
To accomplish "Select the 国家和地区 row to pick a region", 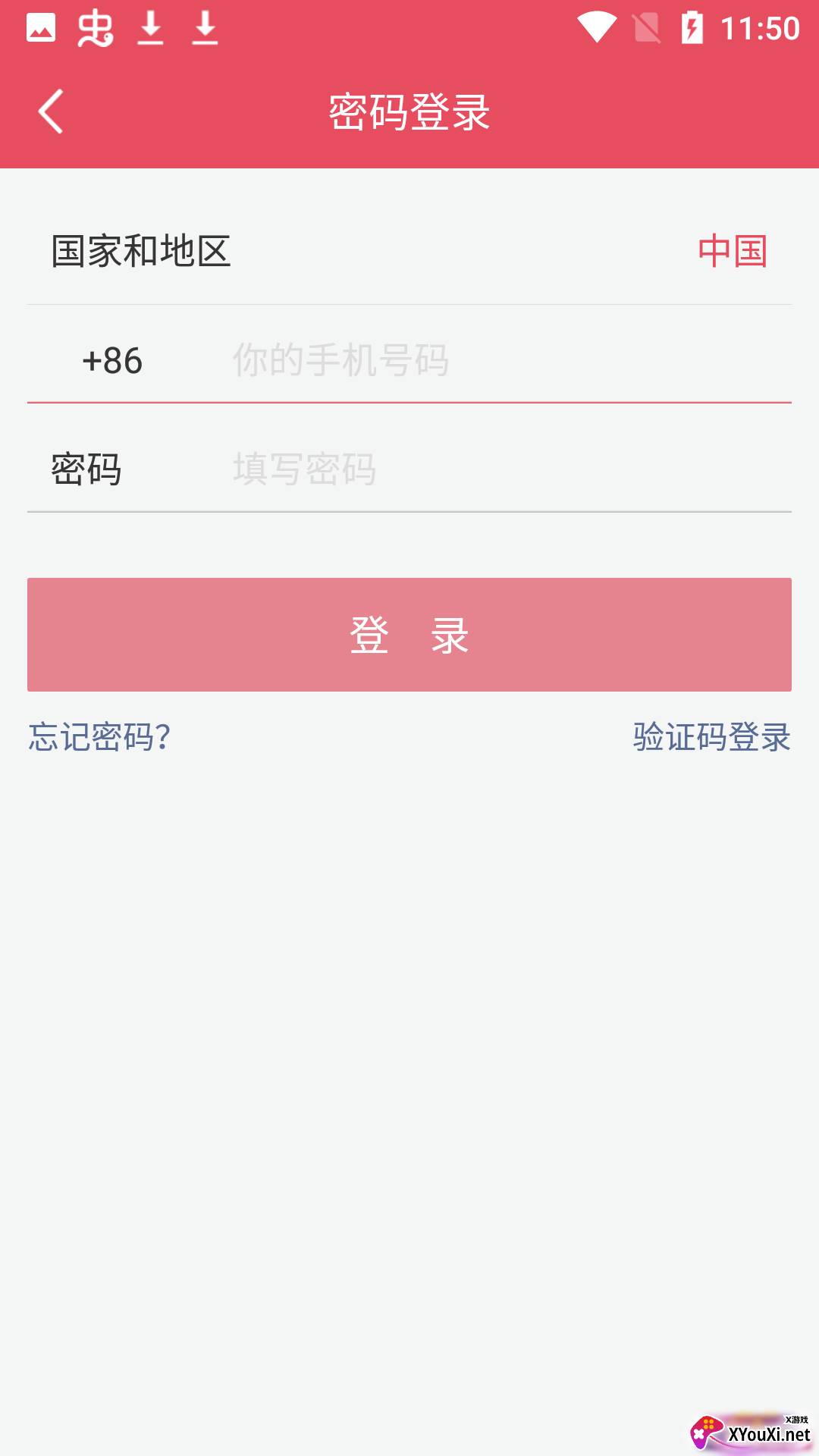I will (x=142, y=250).
